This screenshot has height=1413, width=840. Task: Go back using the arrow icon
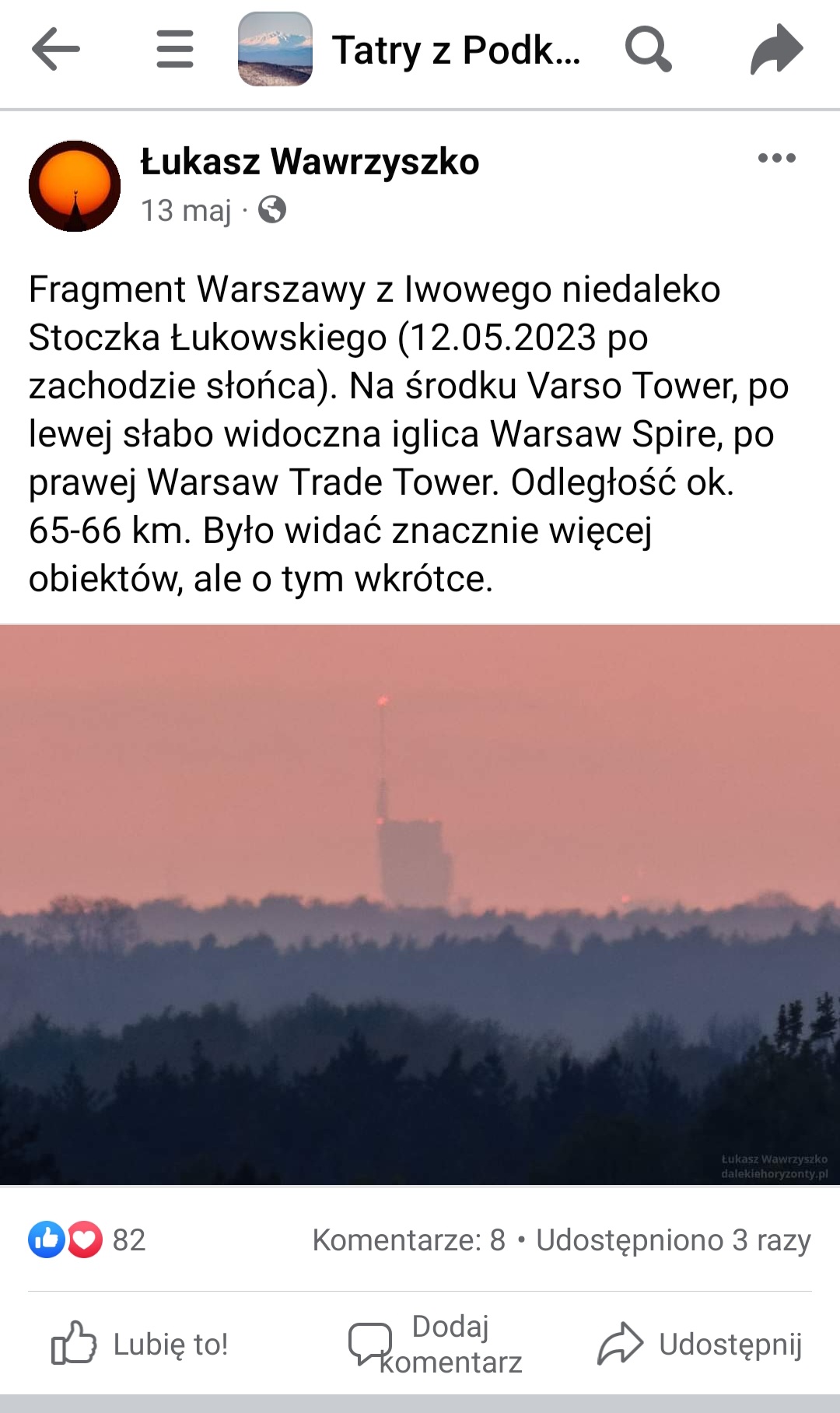coord(55,49)
